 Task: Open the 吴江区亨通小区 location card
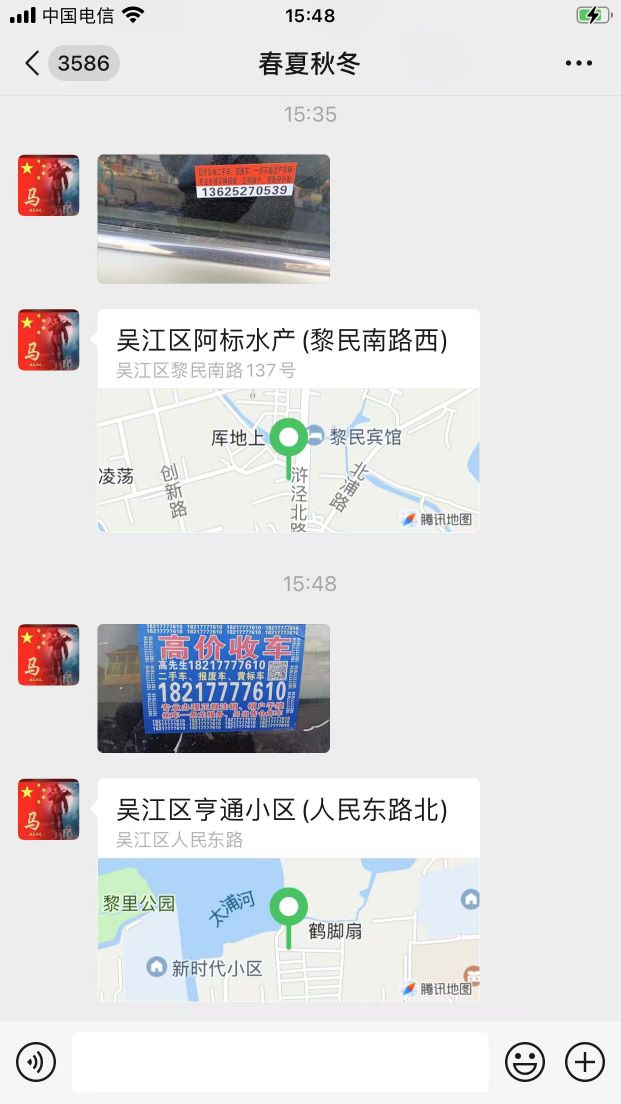[288, 890]
